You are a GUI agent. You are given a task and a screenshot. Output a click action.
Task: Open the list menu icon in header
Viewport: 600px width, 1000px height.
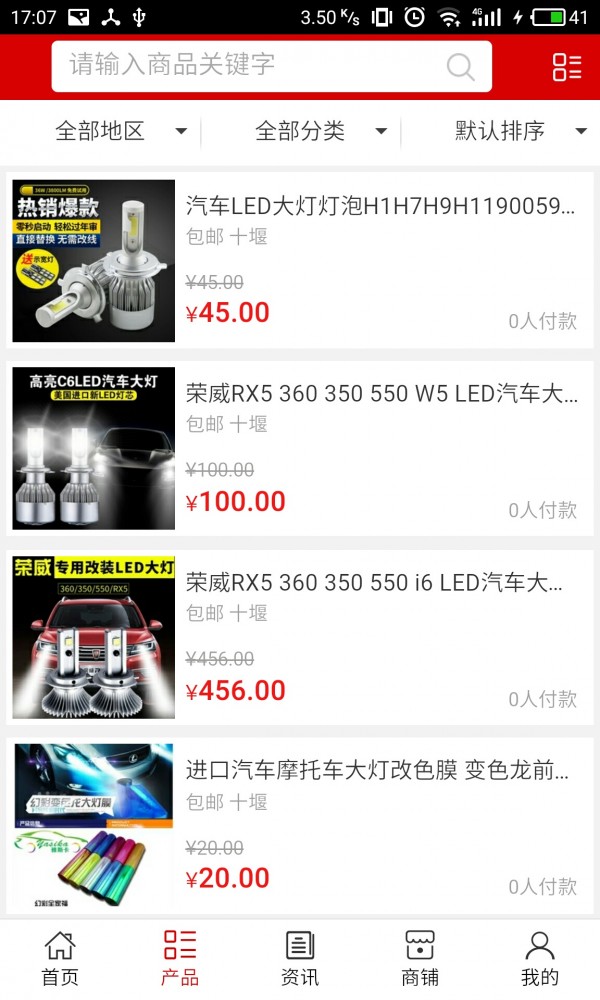(x=567, y=67)
